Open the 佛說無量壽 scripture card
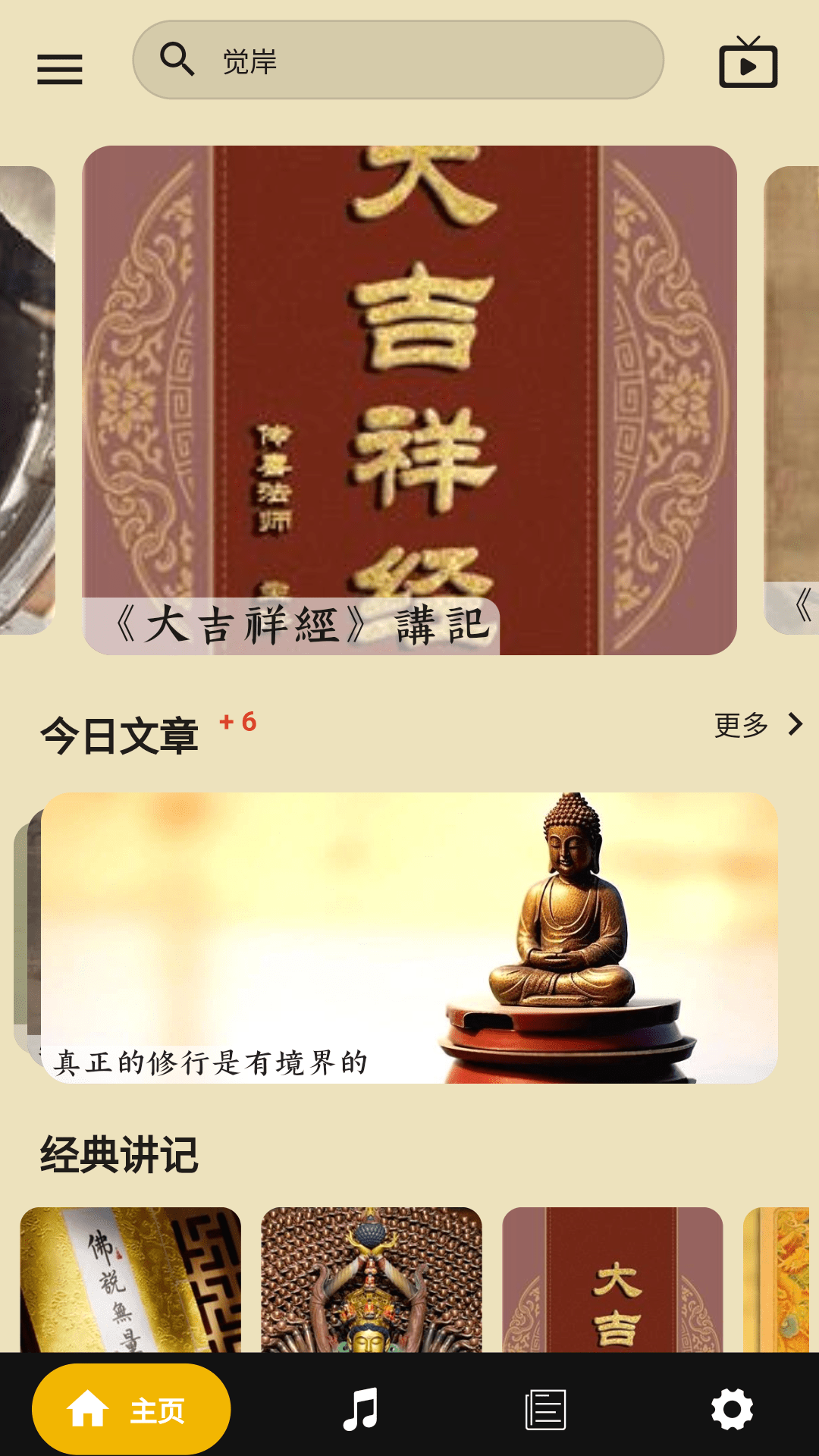819x1456 pixels. (x=130, y=1279)
